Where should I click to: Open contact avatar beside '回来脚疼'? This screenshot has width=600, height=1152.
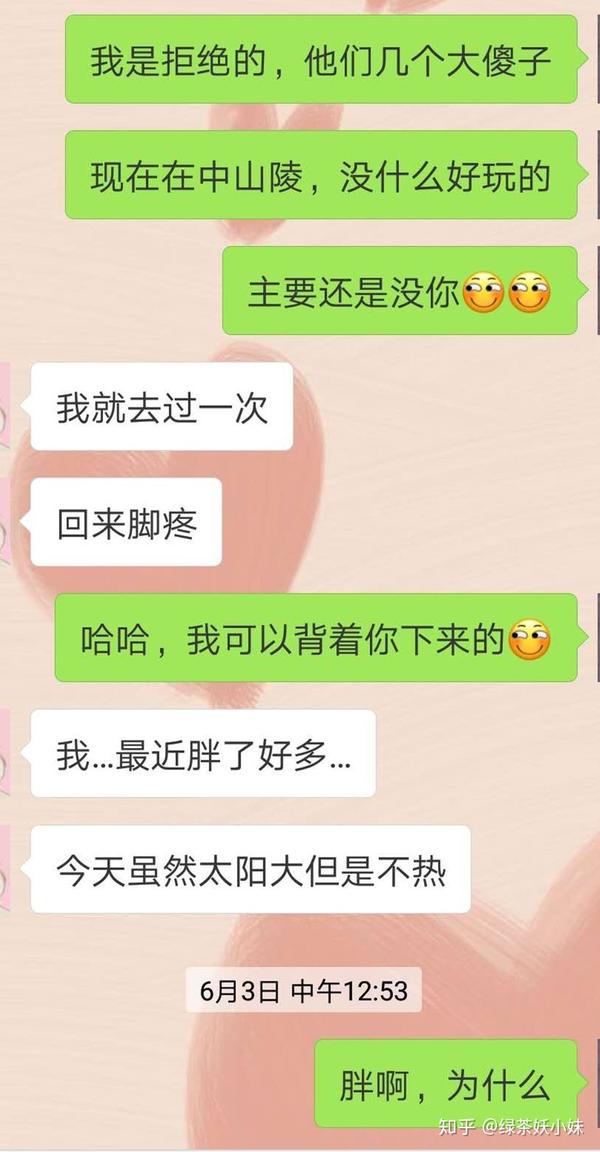5,522
